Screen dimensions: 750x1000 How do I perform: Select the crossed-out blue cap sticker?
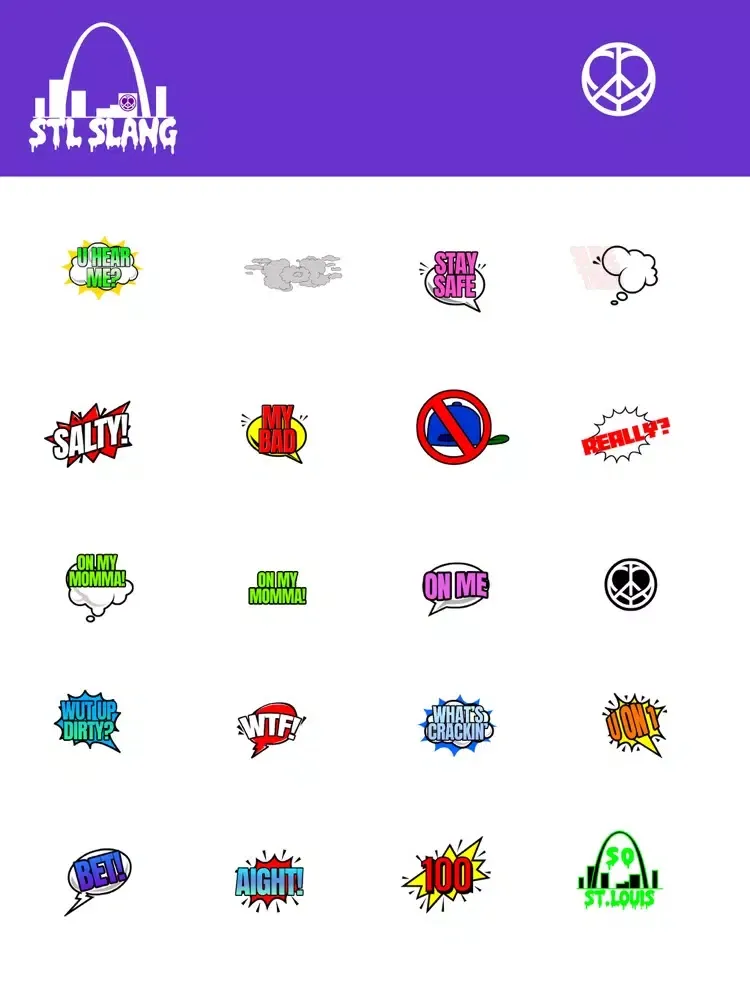tap(454, 425)
